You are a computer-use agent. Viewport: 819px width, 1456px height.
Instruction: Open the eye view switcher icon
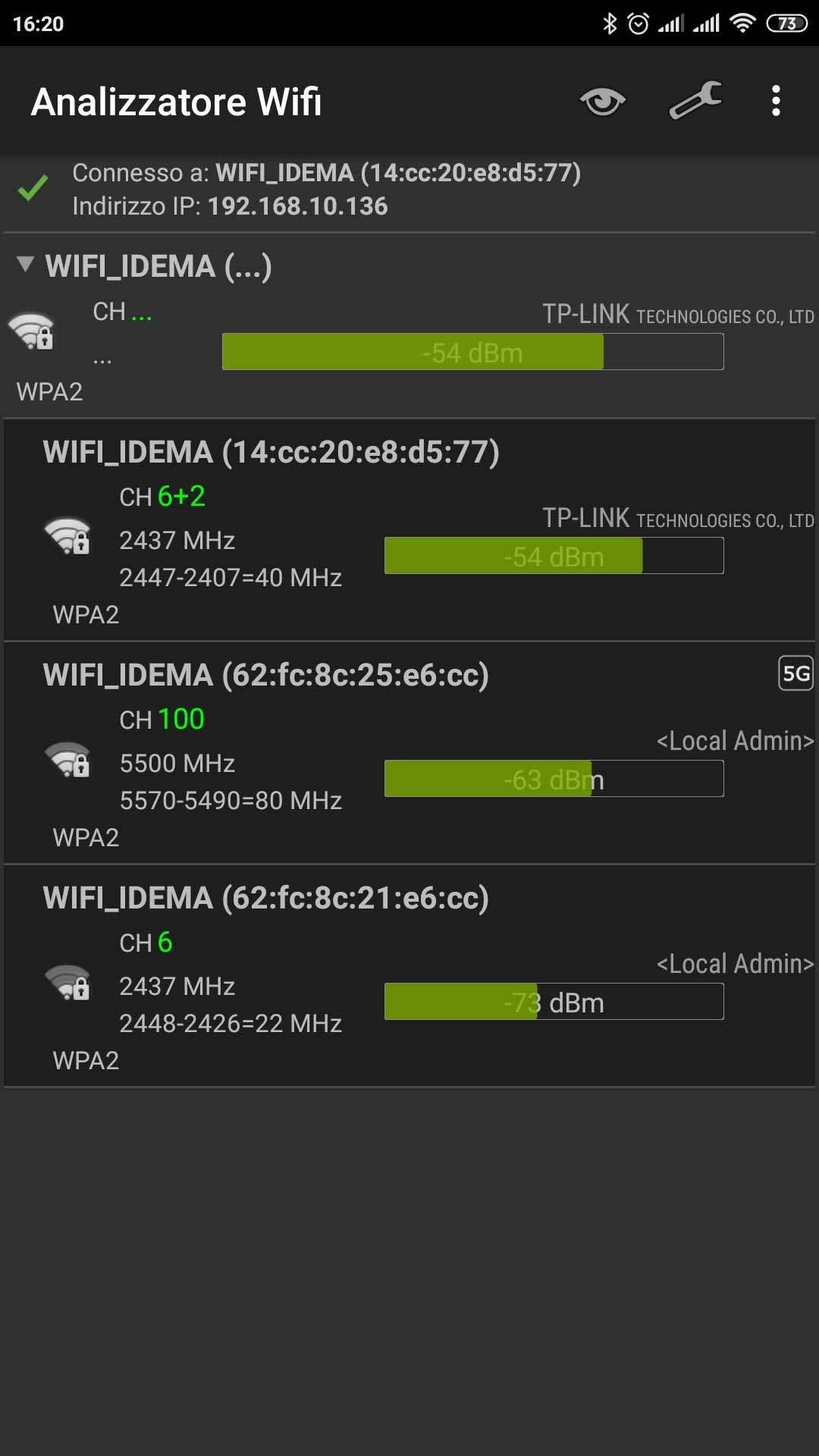click(603, 102)
